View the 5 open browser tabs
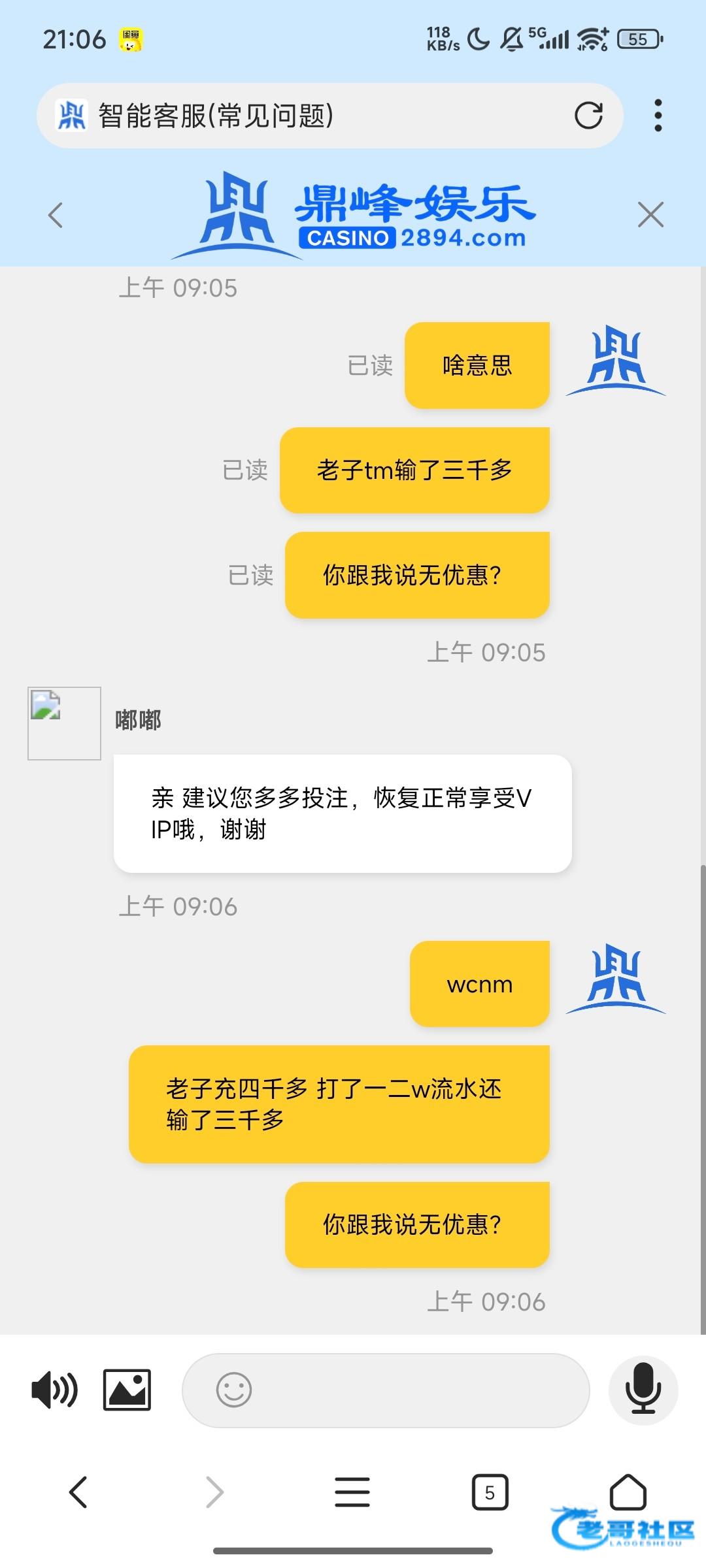Image resolution: width=706 pixels, height=1568 pixels. point(490,1492)
